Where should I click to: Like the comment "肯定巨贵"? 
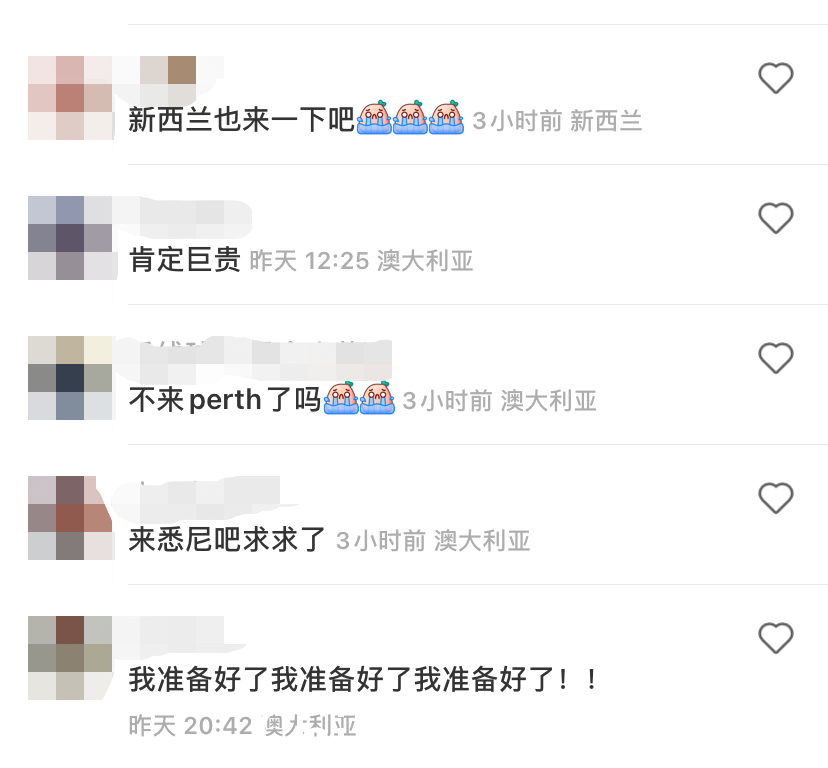tap(776, 218)
